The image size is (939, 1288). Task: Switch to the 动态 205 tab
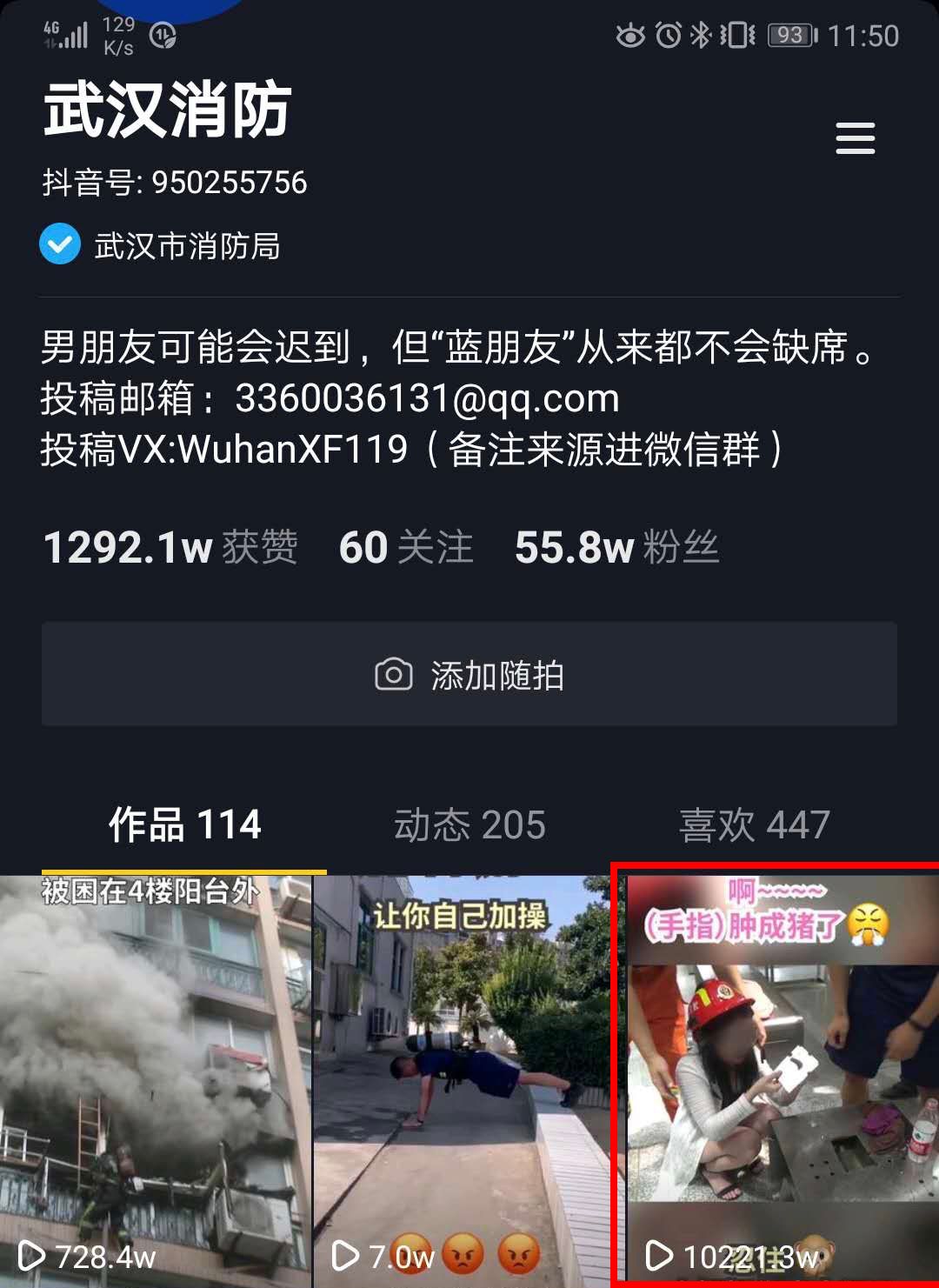(x=469, y=824)
